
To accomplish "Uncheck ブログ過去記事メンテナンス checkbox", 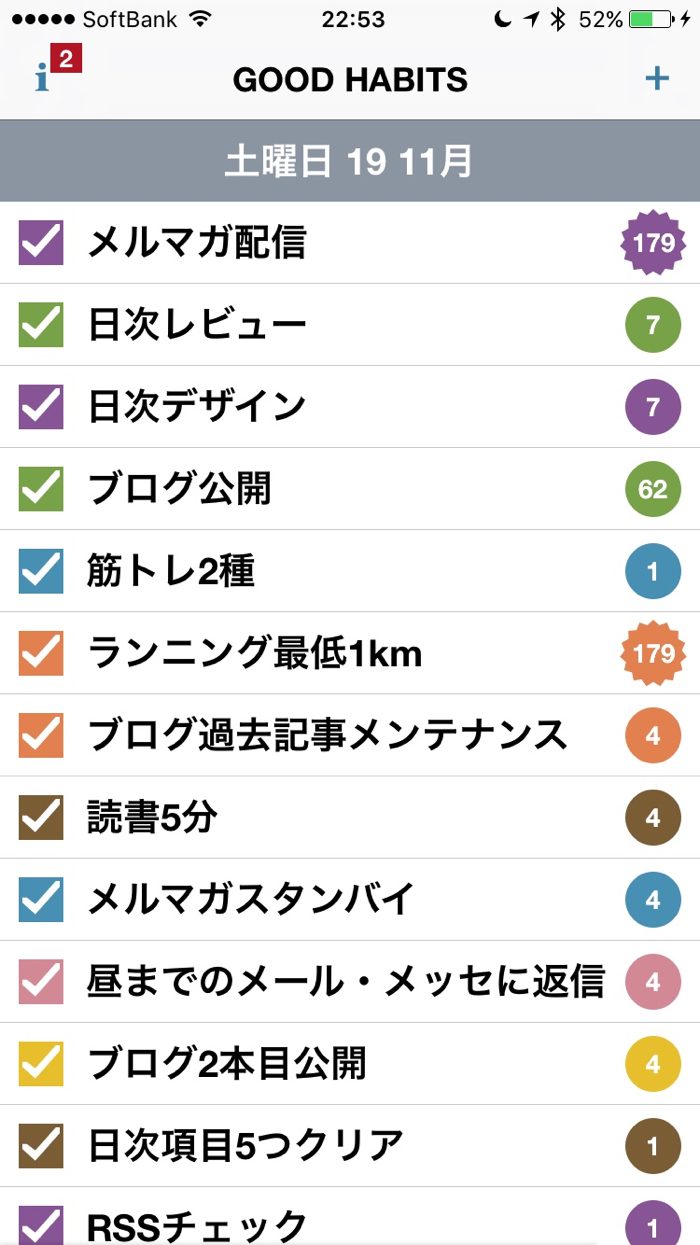I will coord(41,735).
